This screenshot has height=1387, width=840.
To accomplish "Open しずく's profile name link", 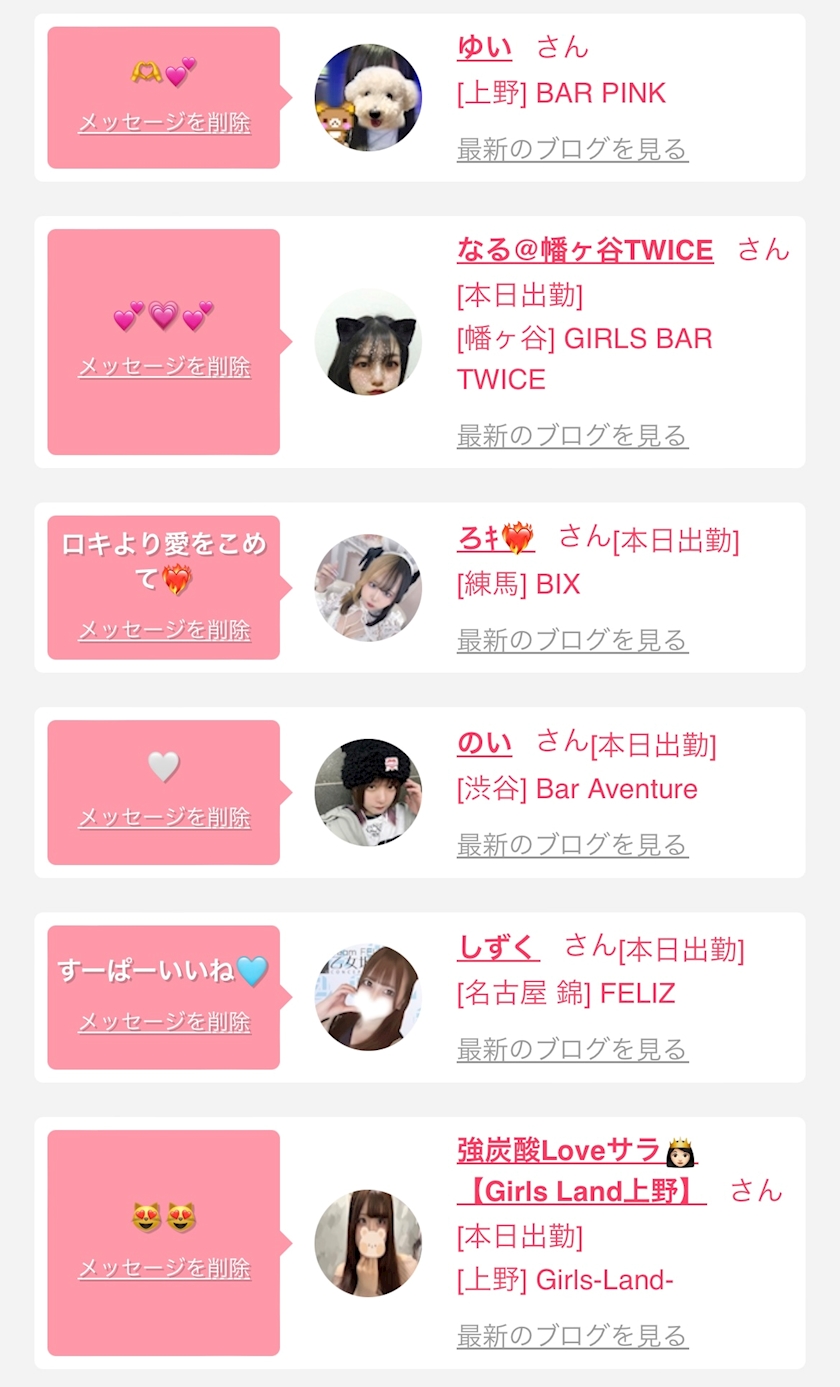I will [498, 947].
